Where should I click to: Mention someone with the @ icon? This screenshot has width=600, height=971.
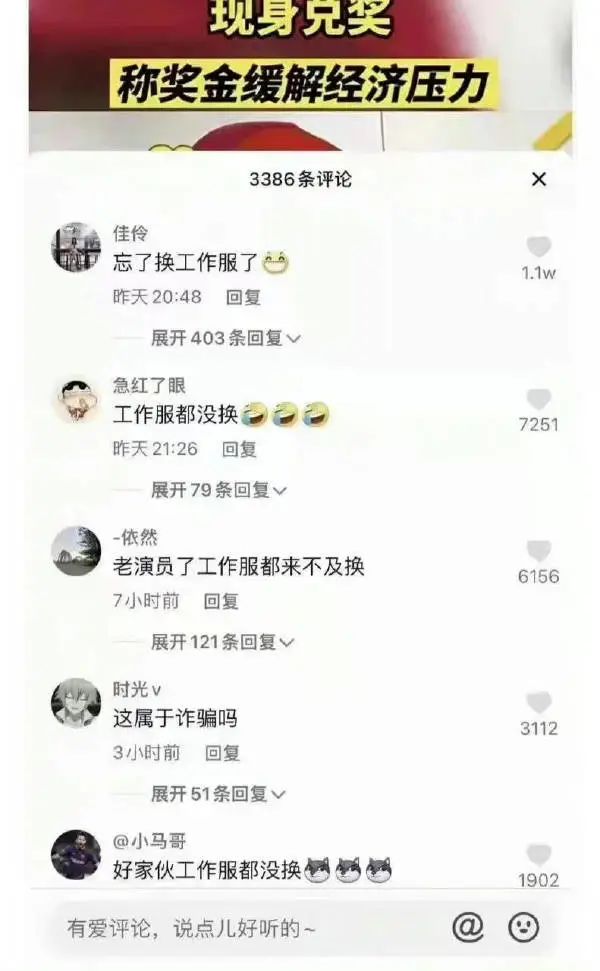point(467,927)
